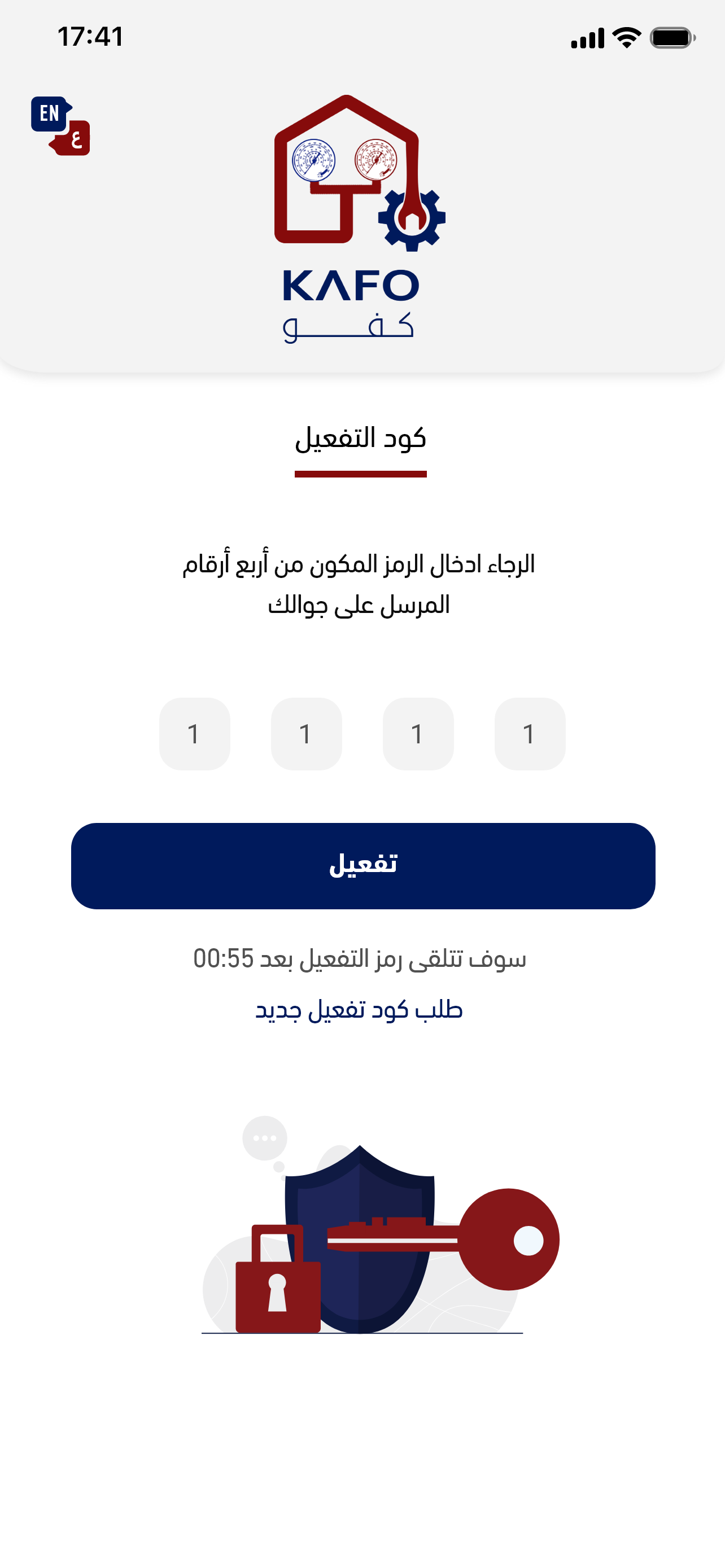The width and height of the screenshot is (725, 1568).
Task: Switch language with the EN/ع icon
Action: pyautogui.click(x=60, y=125)
